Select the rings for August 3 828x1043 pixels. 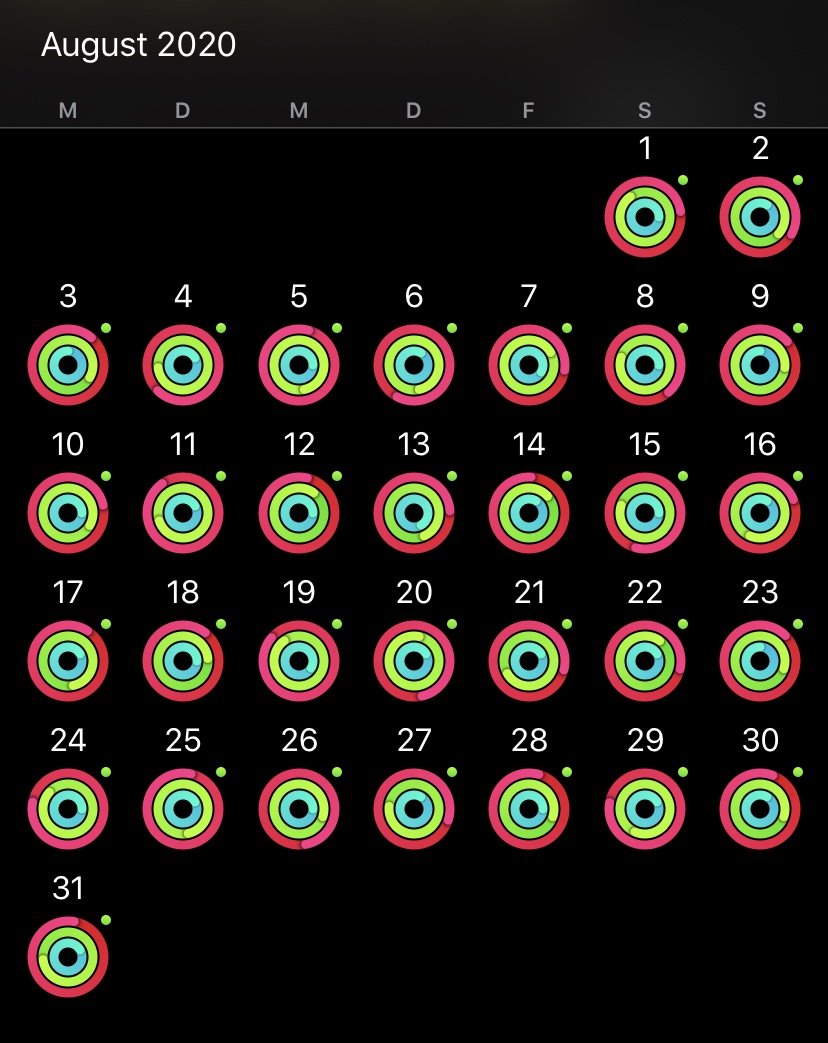coord(68,365)
